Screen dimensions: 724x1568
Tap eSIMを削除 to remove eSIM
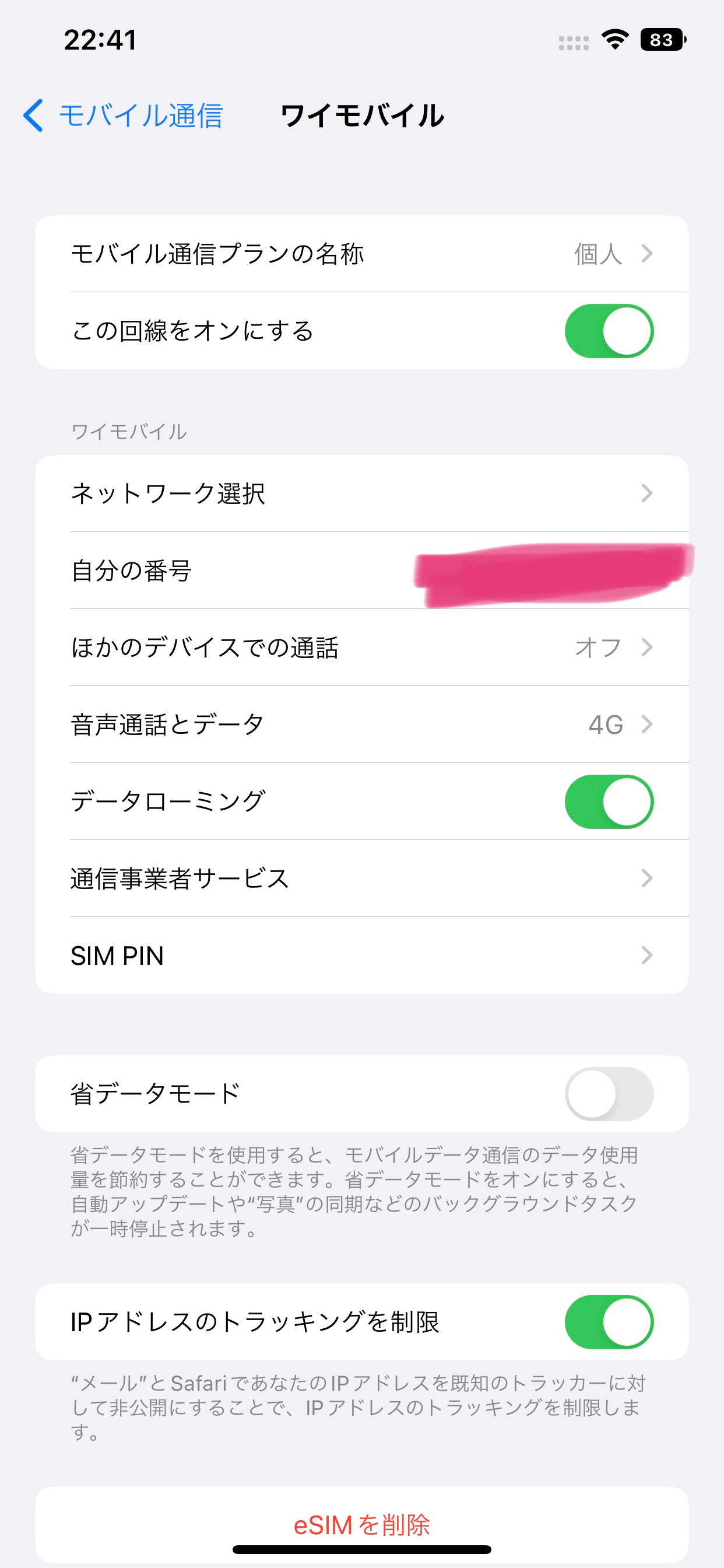[x=361, y=1524]
